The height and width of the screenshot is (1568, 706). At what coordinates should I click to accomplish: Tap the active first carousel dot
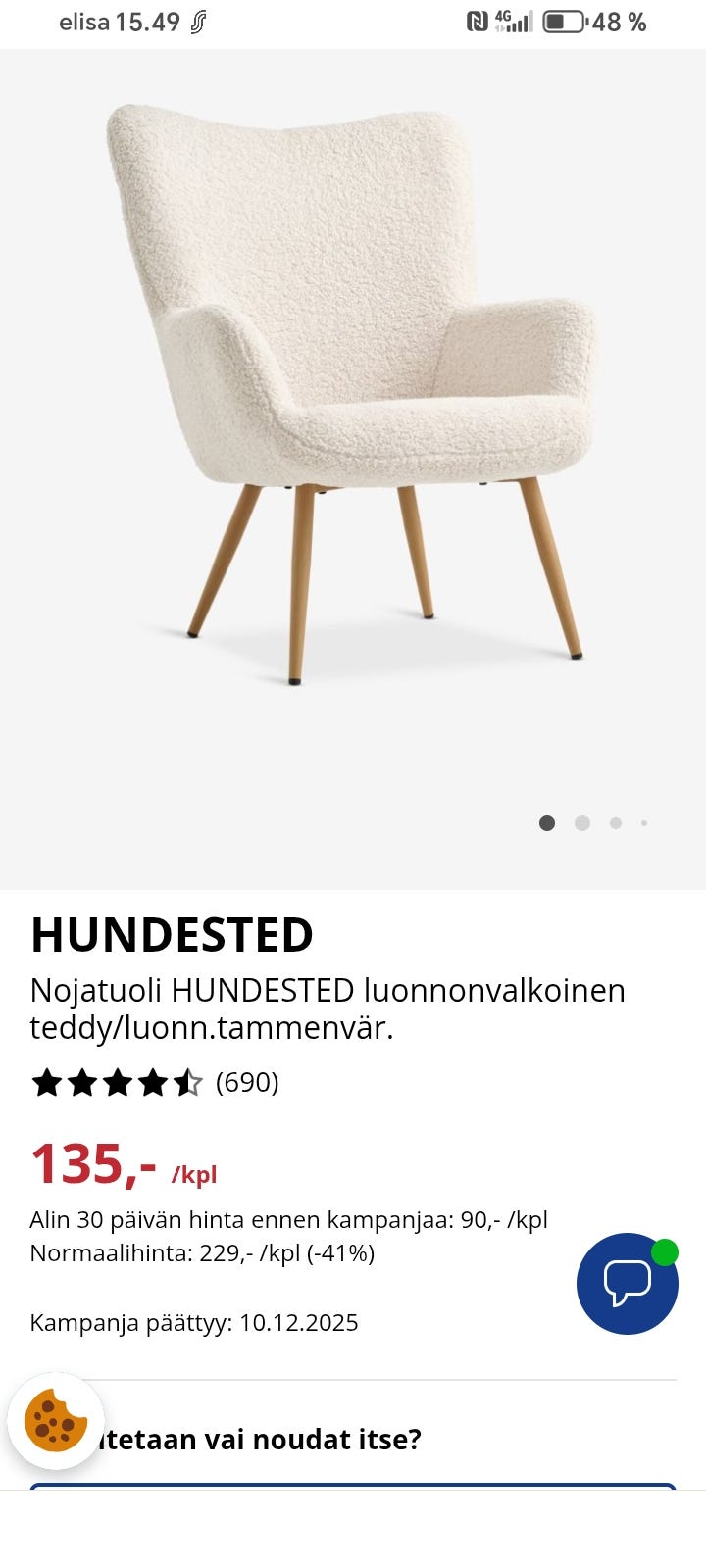click(x=548, y=824)
